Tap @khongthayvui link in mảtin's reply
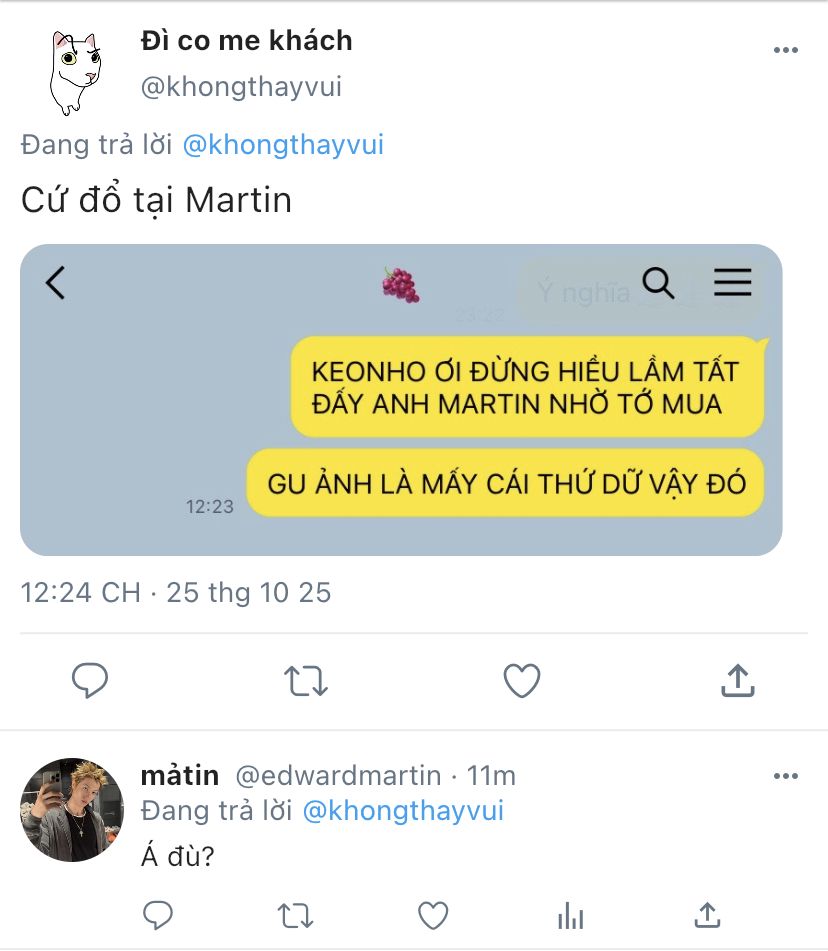The image size is (828, 951). (x=403, y=811)
